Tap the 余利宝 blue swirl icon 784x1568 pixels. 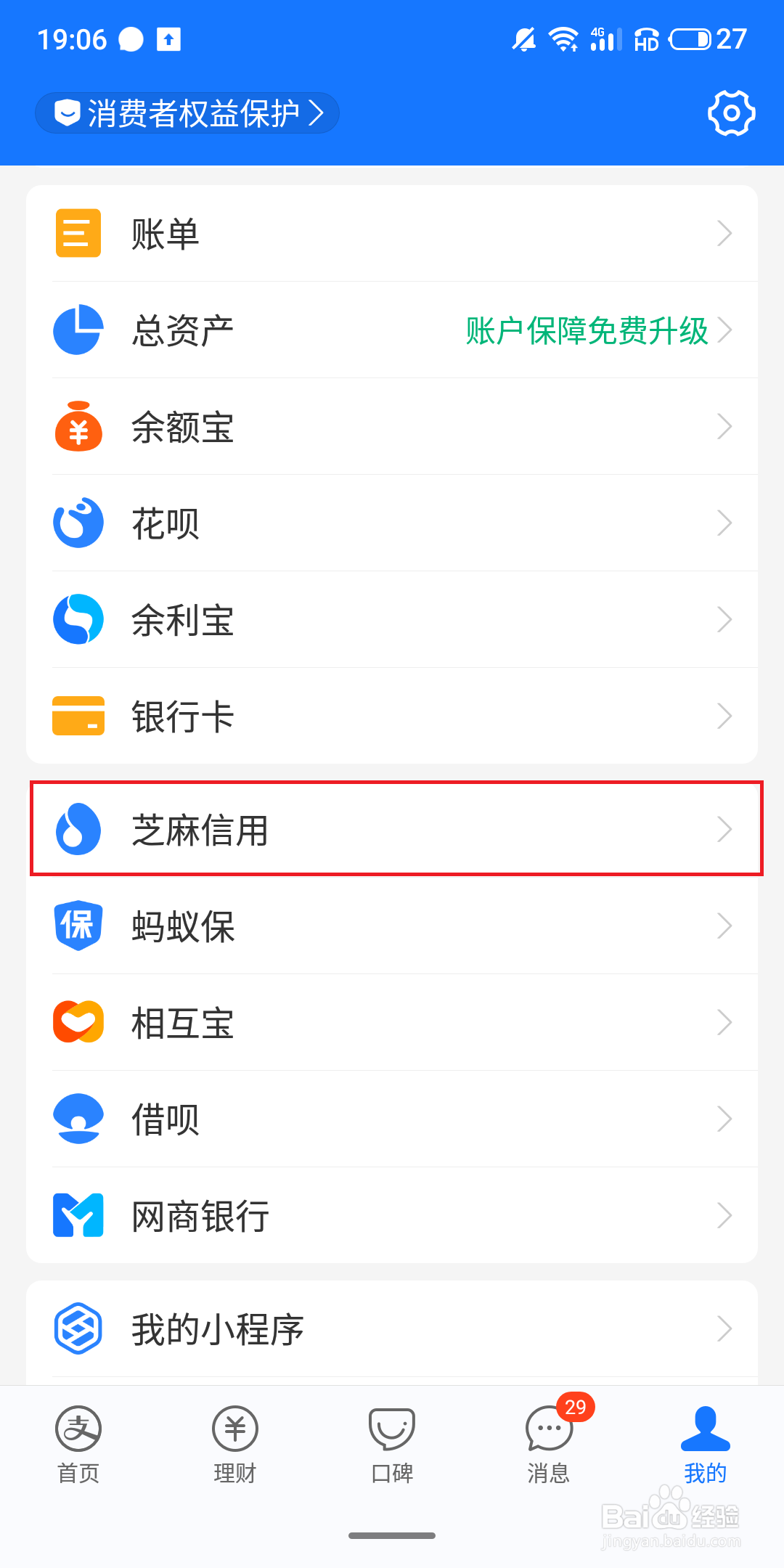click(78, 619)
